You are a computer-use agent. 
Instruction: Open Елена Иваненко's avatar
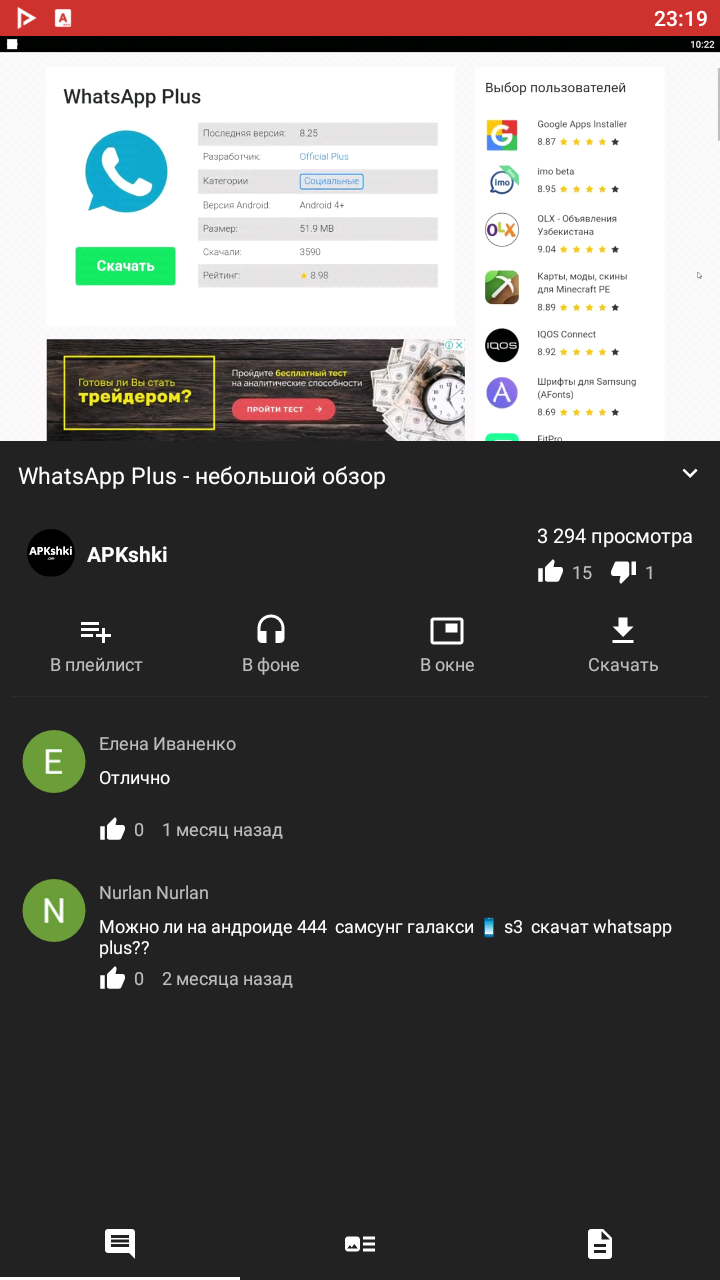[54, 762]
